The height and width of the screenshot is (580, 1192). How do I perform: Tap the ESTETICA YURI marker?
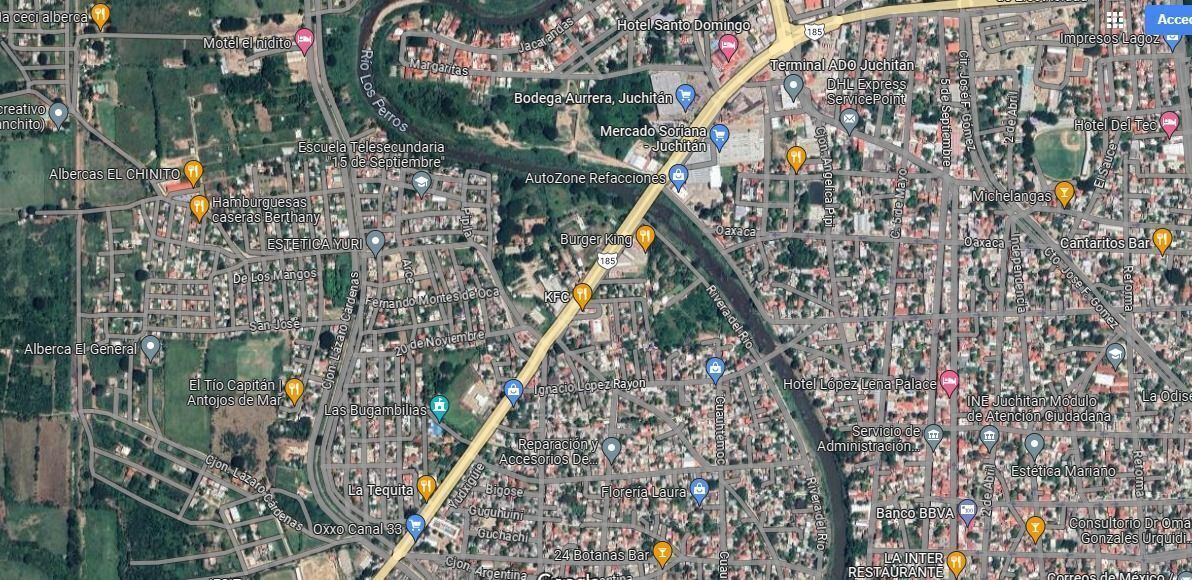pos(375,241)
